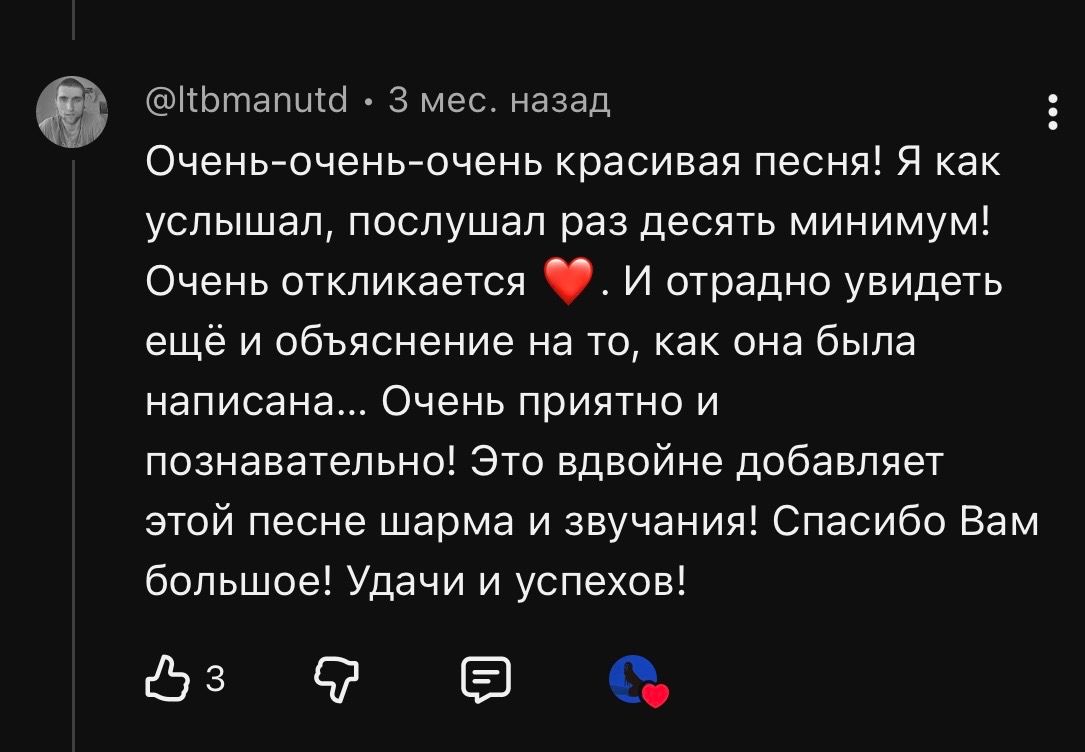Open the @ltbmanutd username link
This screenshot has height=752, width=1085.
point(247,101)
